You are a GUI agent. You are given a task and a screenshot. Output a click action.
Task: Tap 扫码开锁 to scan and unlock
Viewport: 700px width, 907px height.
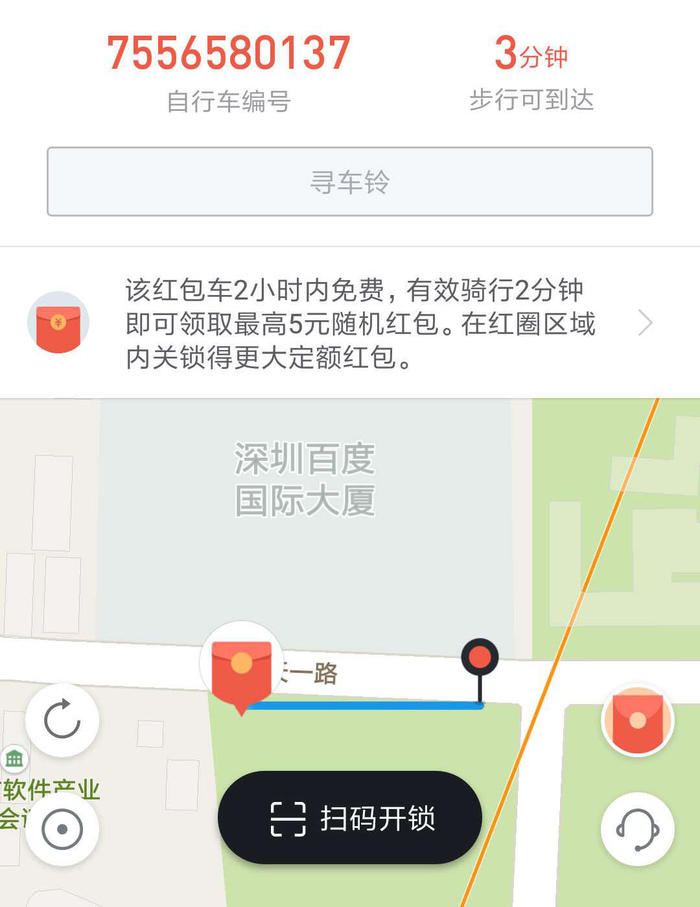[350, 818]
